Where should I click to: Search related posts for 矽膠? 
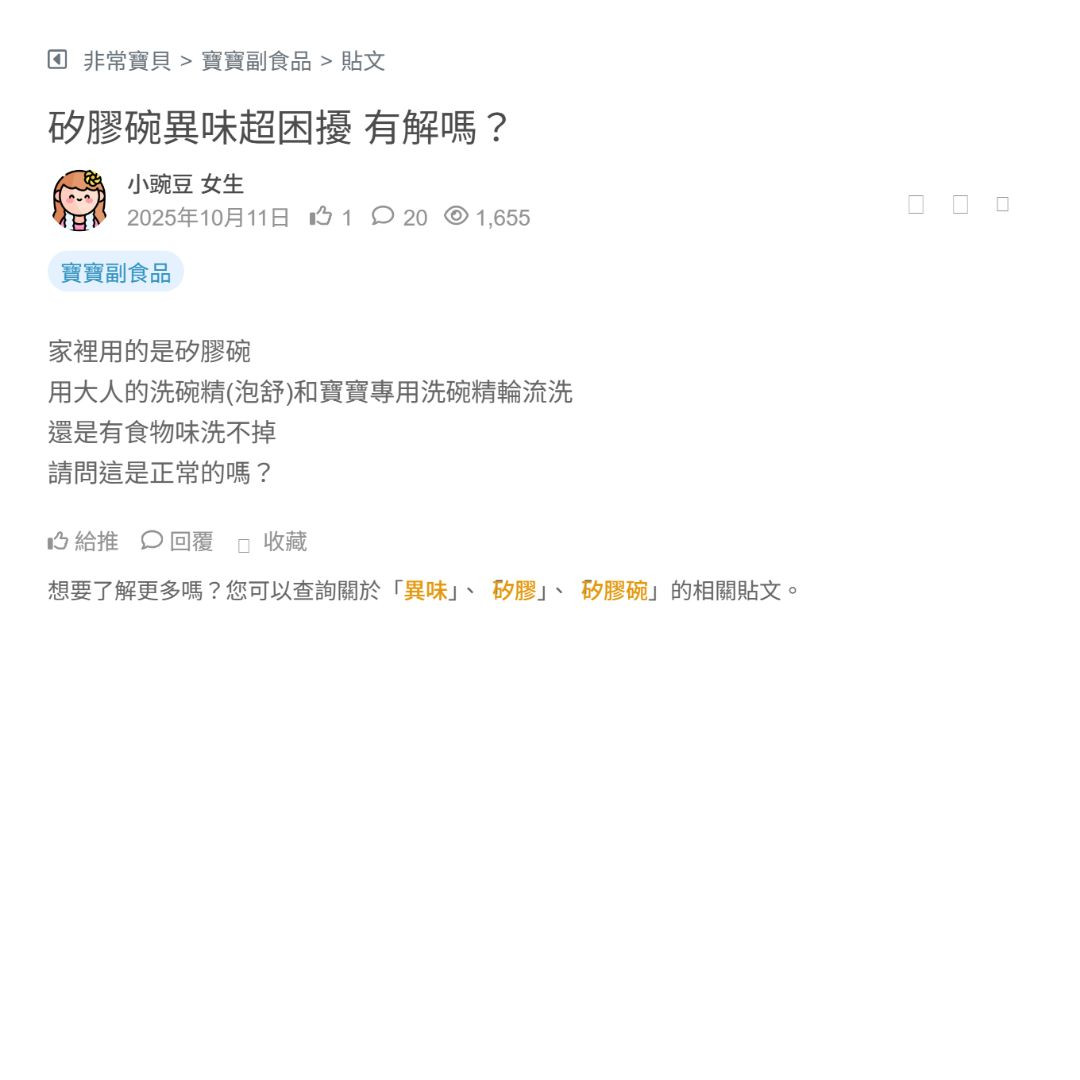coord(514,590)
